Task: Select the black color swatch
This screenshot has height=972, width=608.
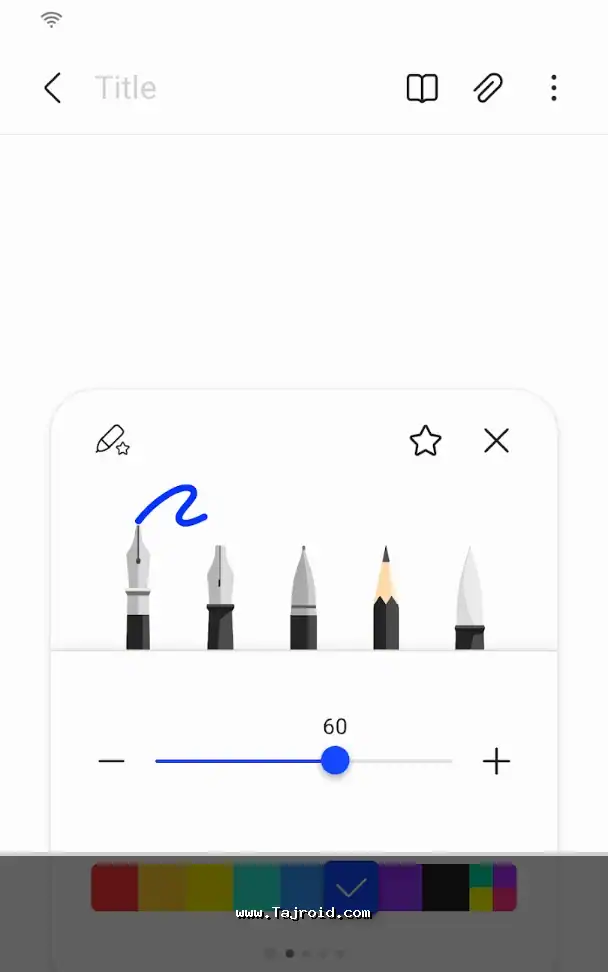Action: 445,887
